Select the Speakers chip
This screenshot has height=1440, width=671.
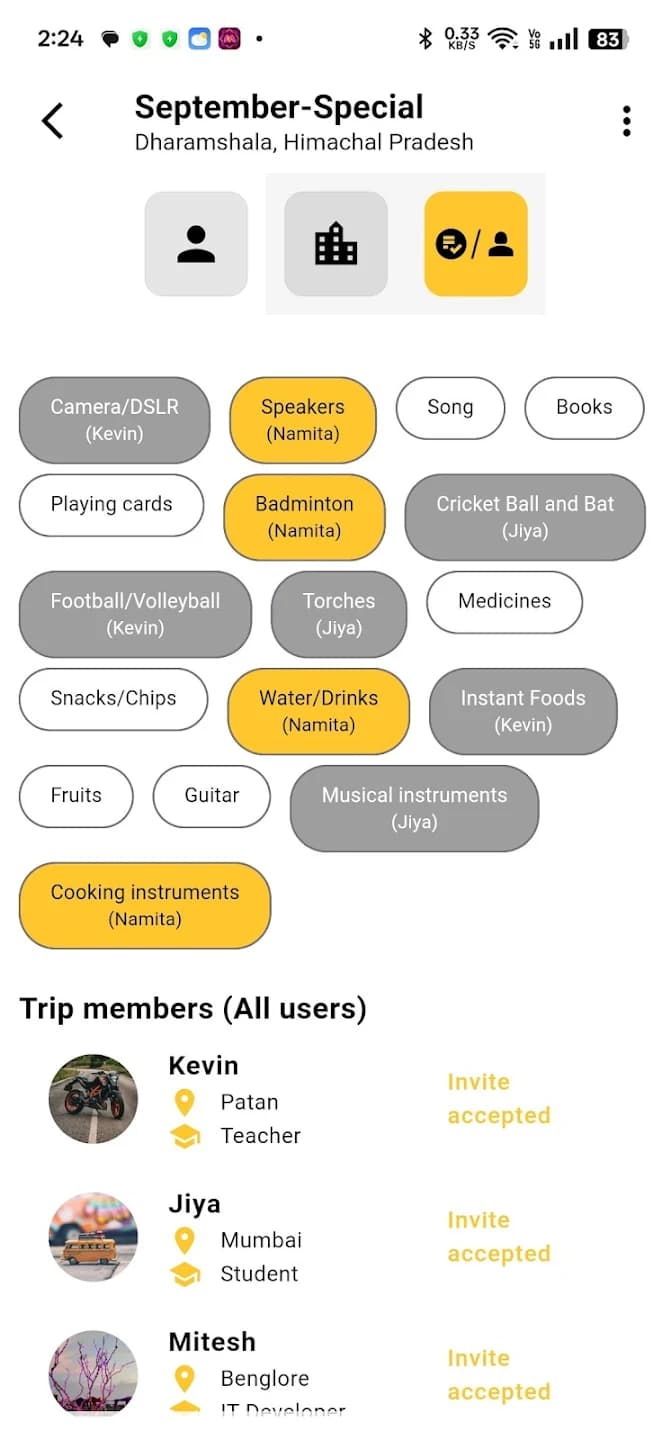pyautogui.click(x=303, y=420)
